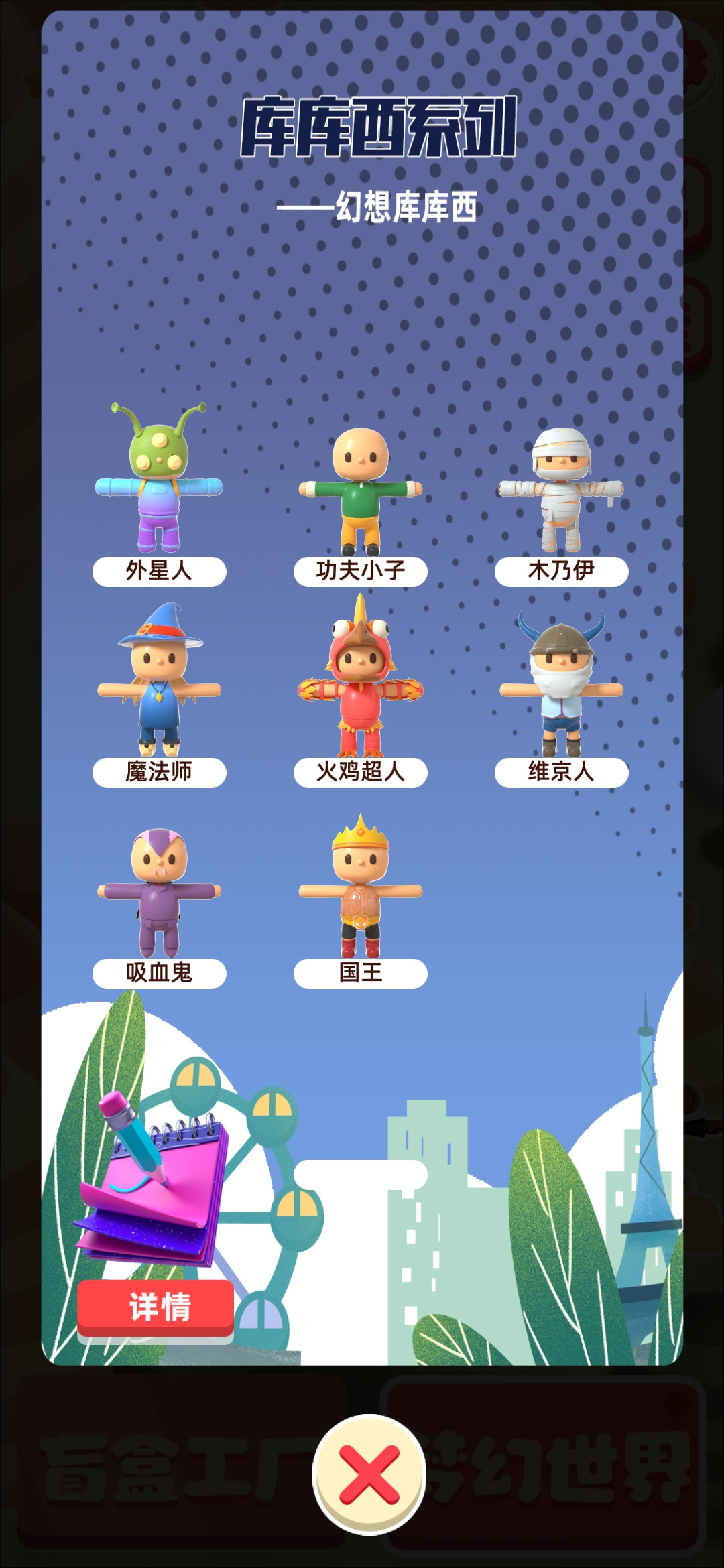This screenshot has width=724, height=1568.
Task: Tap the red 详情 button
Action: [x=156, y=1309]
